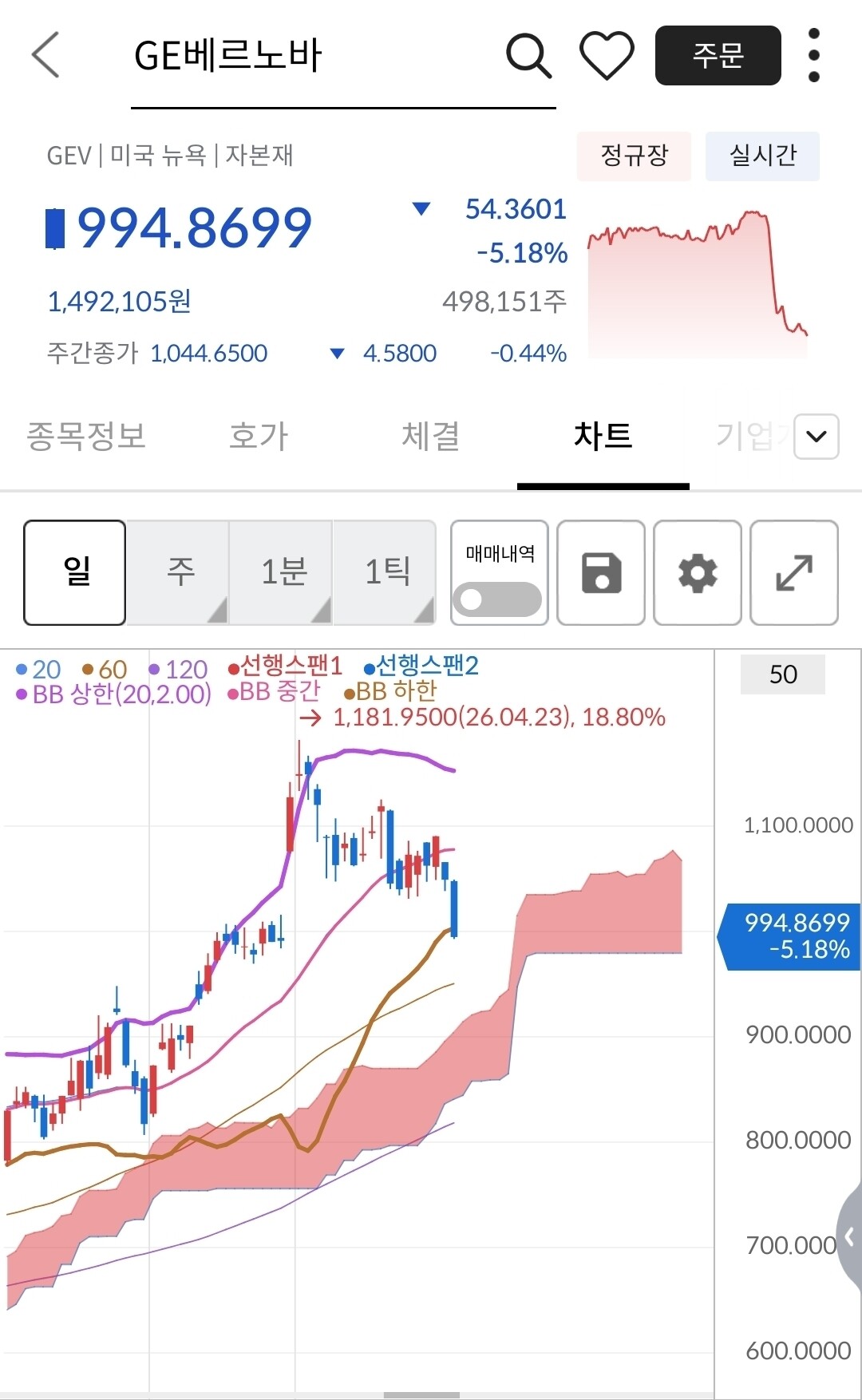Open the 50 candle count box
This screenshot has height=1400, width=862.
click(783, 674)
